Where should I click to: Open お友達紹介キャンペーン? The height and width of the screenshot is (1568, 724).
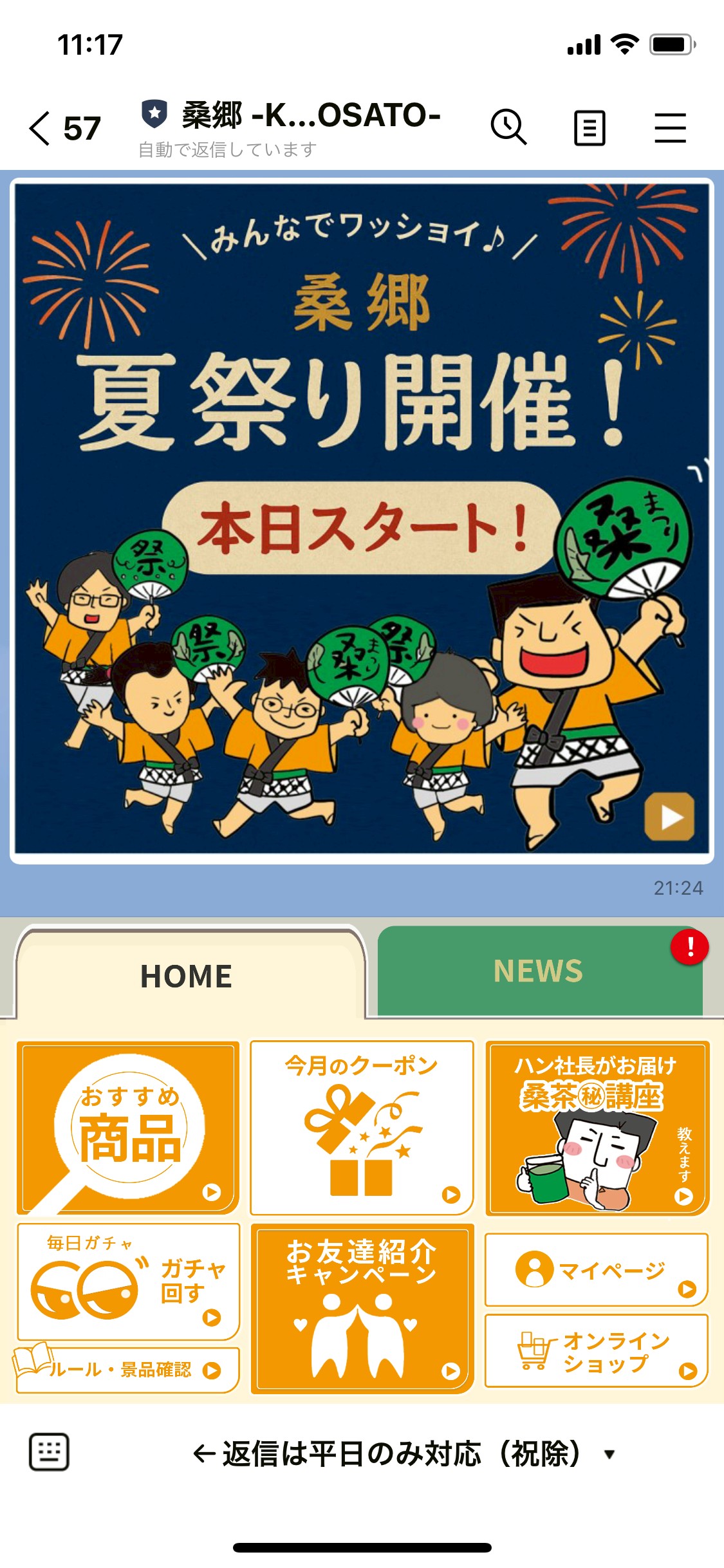(362, 1308)
